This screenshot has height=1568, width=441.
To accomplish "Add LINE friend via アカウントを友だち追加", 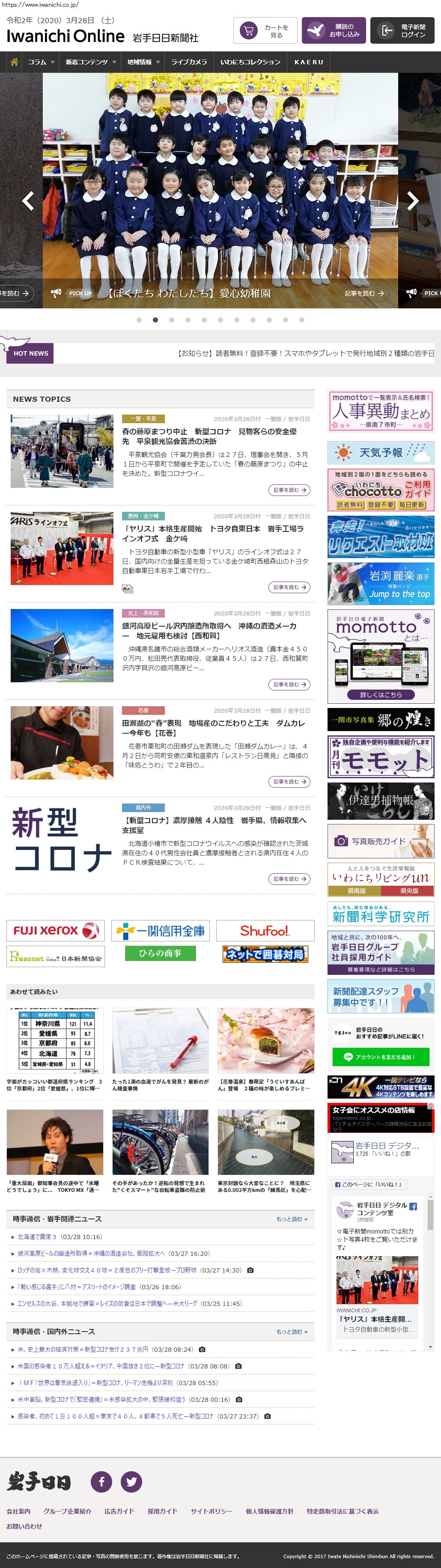I will point(381,1057).
